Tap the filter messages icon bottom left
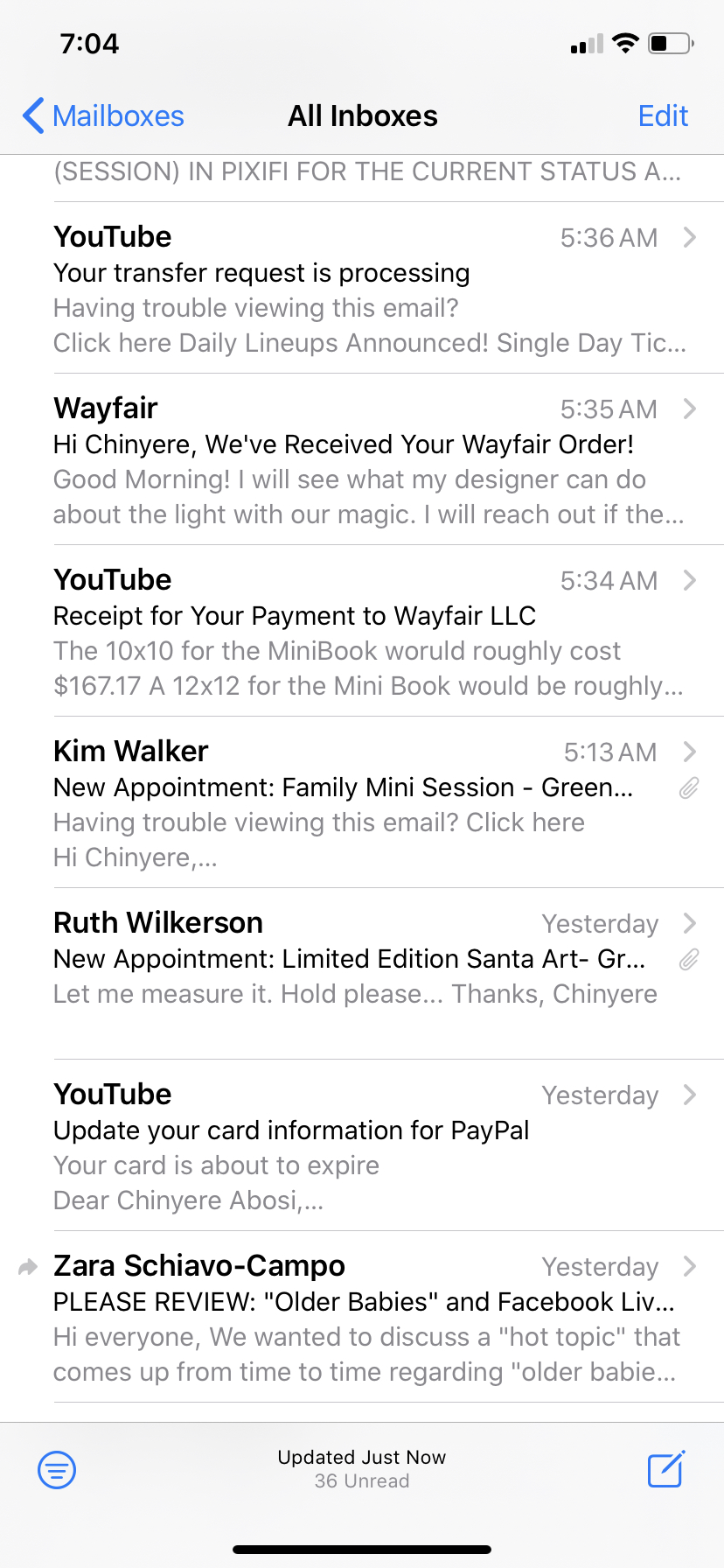724x1568 pixels. click(56, 1470)
